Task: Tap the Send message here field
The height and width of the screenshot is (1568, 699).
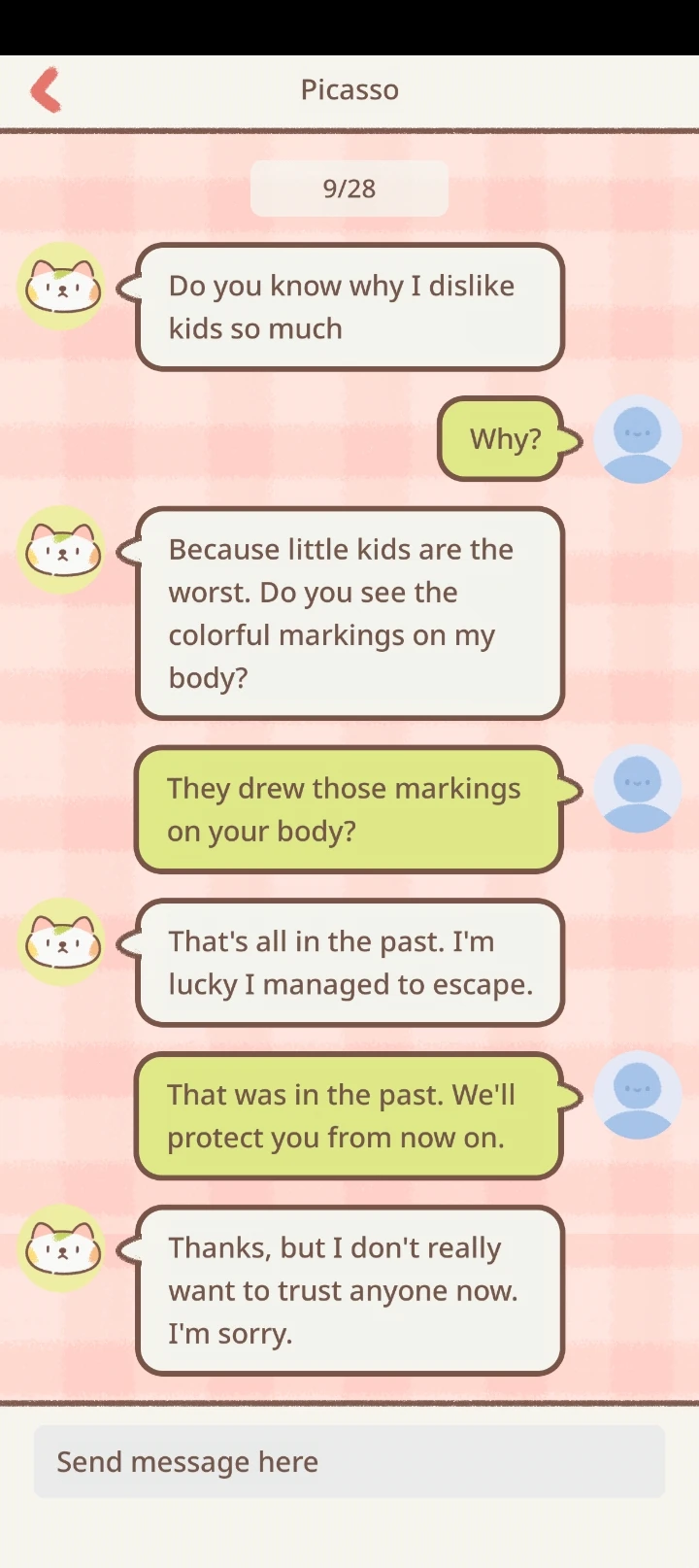Action: tap(349, 1461)
